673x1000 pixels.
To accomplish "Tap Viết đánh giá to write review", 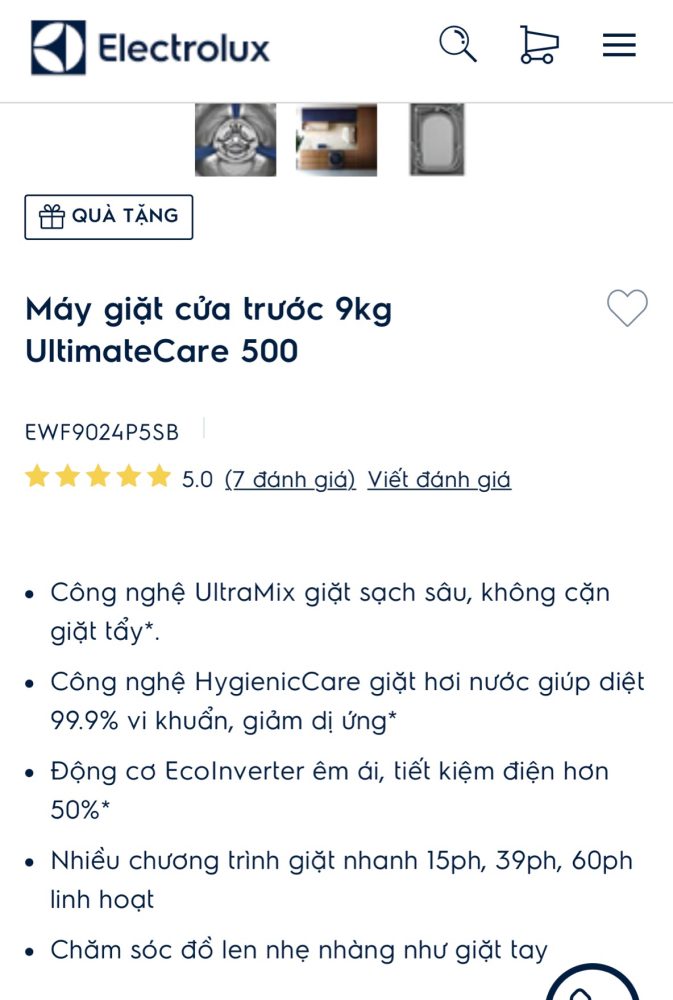I will point(439,480).
